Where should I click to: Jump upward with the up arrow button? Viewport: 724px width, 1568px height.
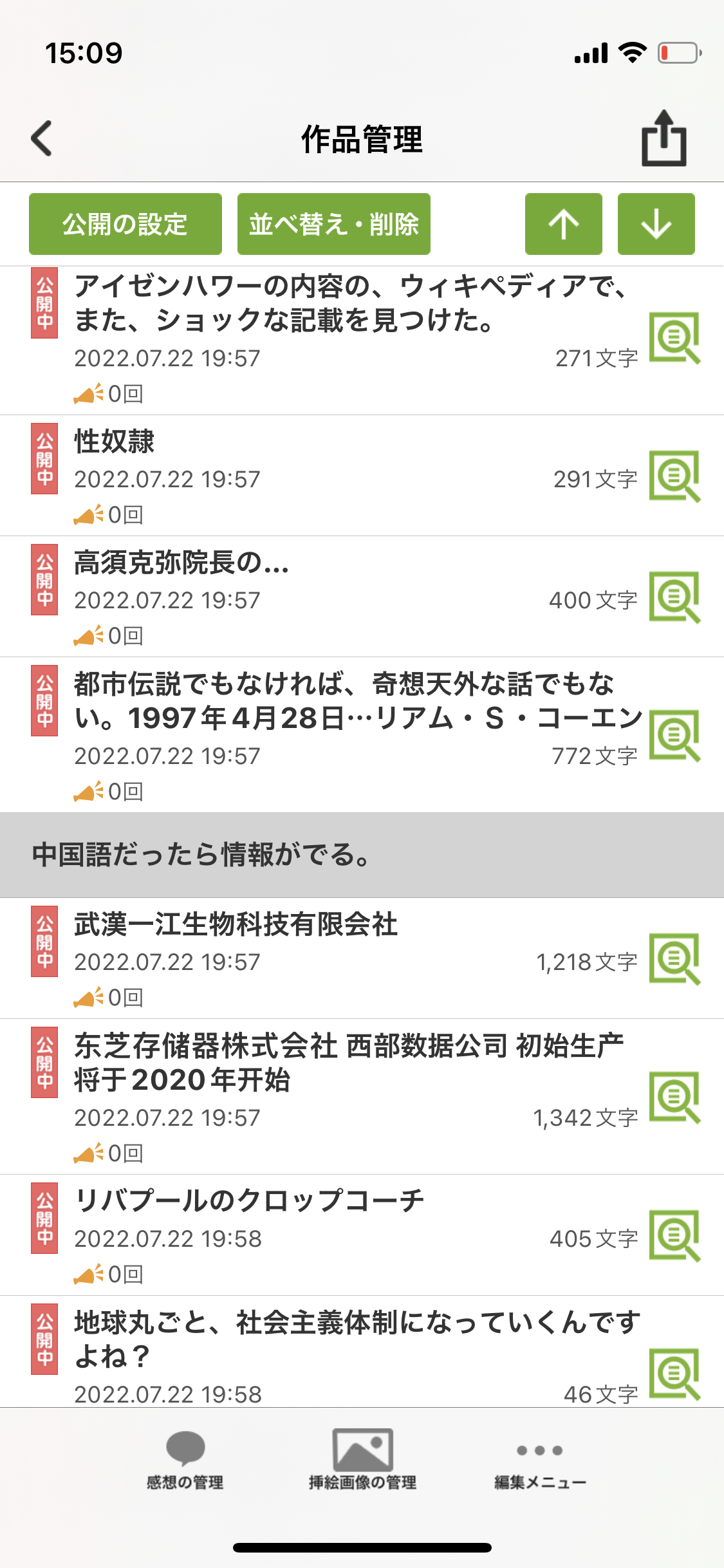tap(564, 224)
